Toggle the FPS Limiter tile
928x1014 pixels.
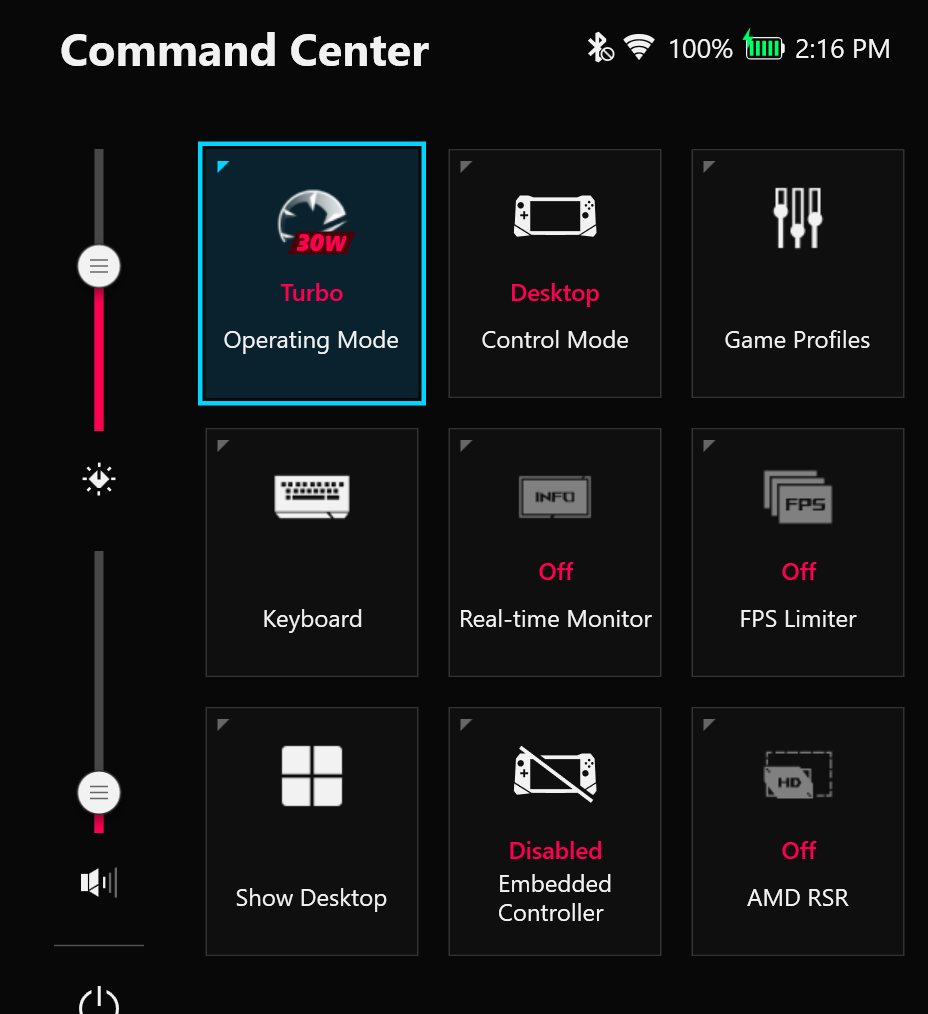point(797,552)
